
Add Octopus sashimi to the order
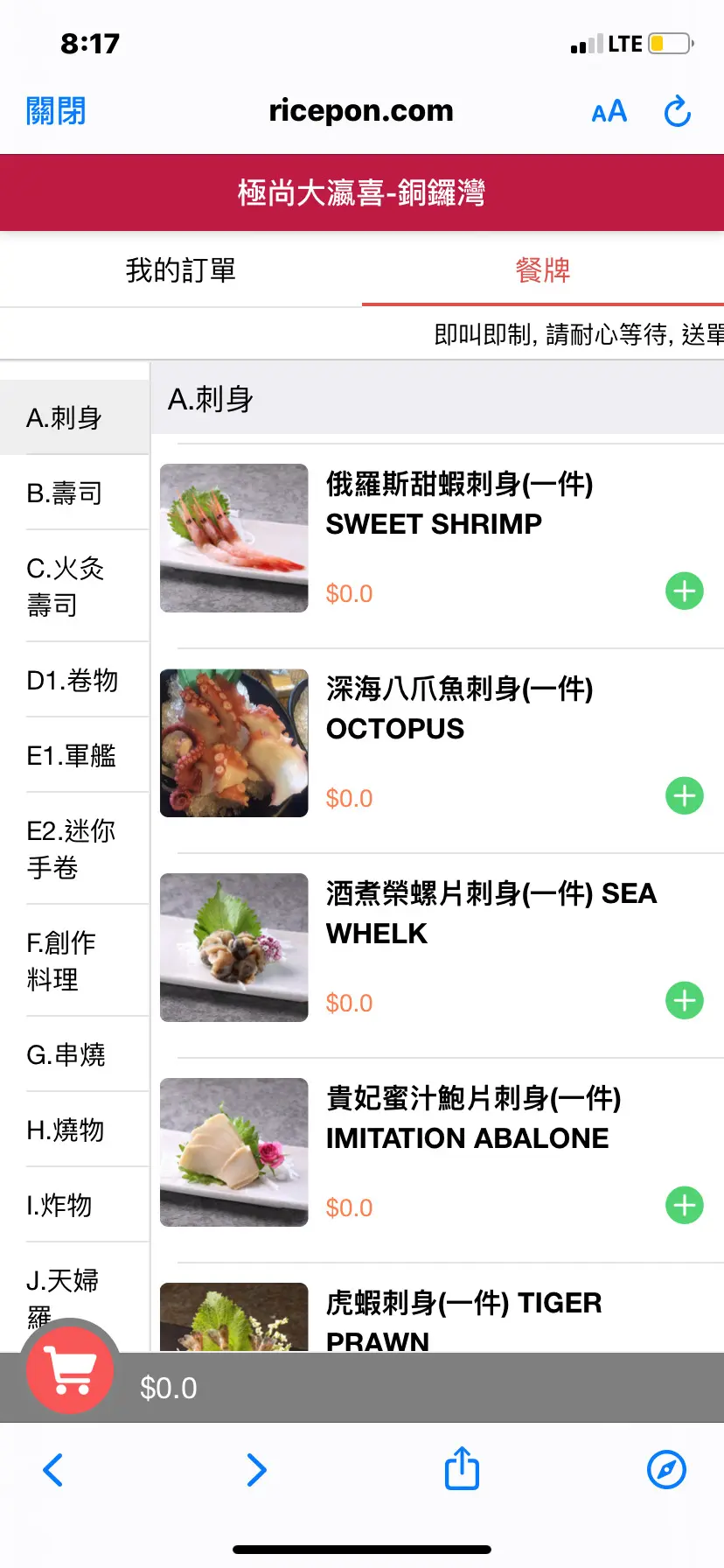685,796
